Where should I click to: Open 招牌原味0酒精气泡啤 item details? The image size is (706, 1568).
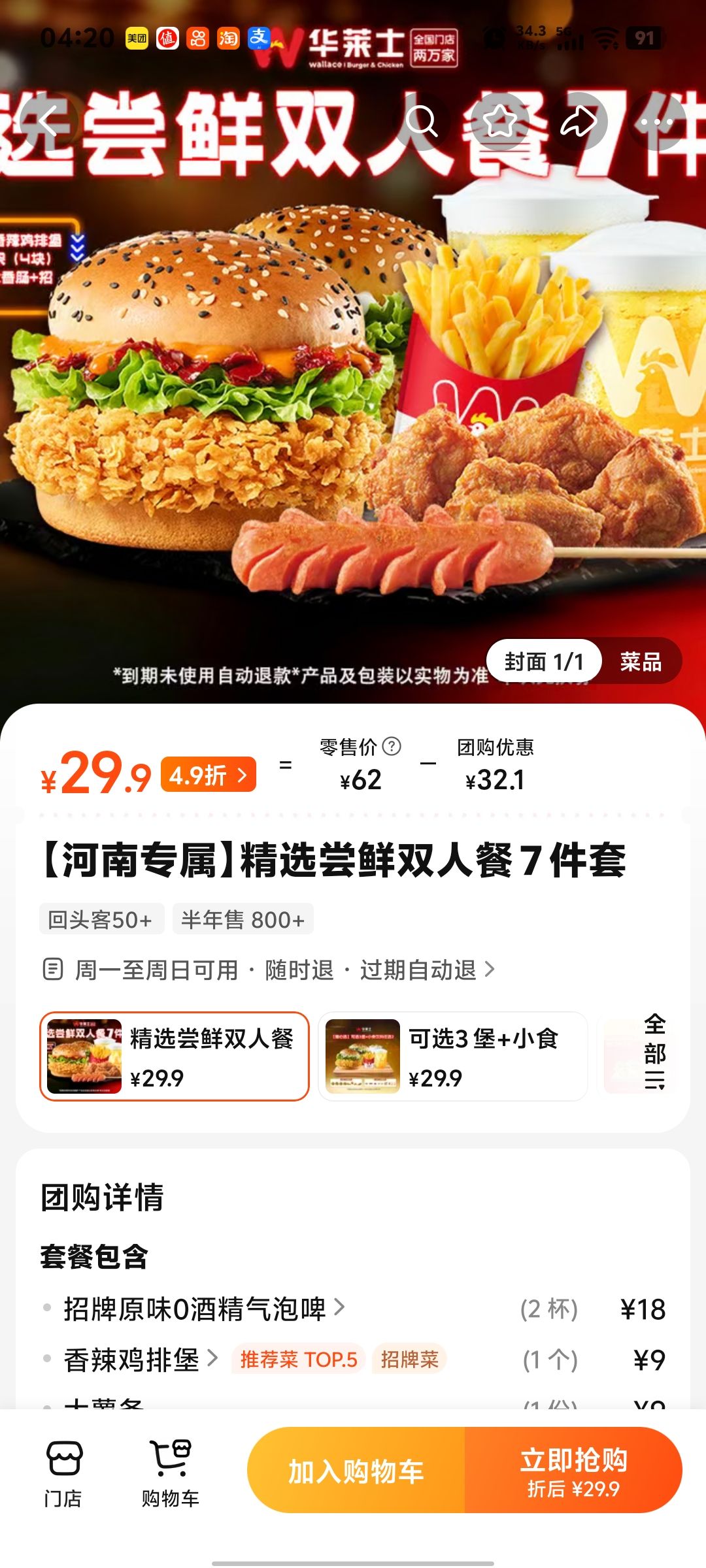tap(204, 1309)
